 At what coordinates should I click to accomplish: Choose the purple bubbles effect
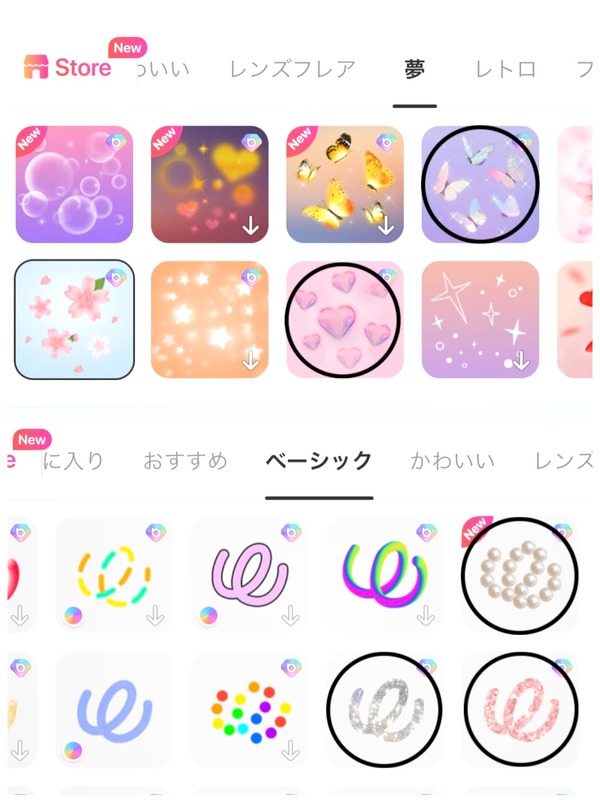coord(74,185)
